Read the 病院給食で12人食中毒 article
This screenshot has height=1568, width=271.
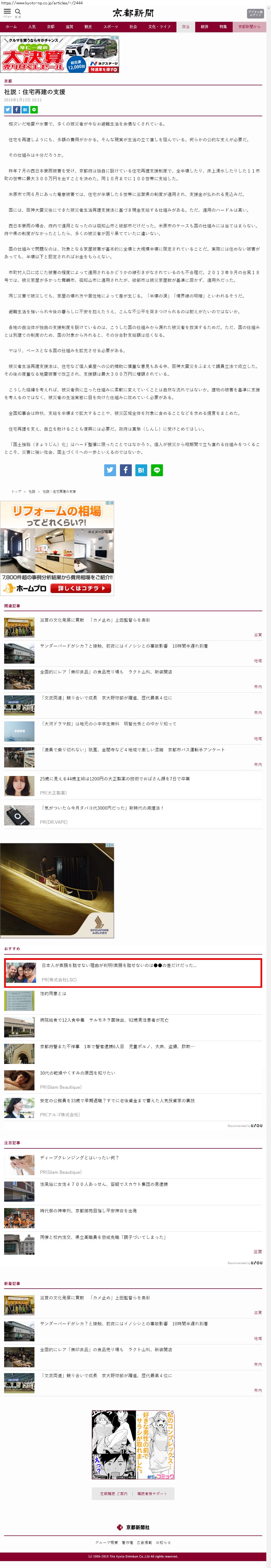(x=104, y=1019)
